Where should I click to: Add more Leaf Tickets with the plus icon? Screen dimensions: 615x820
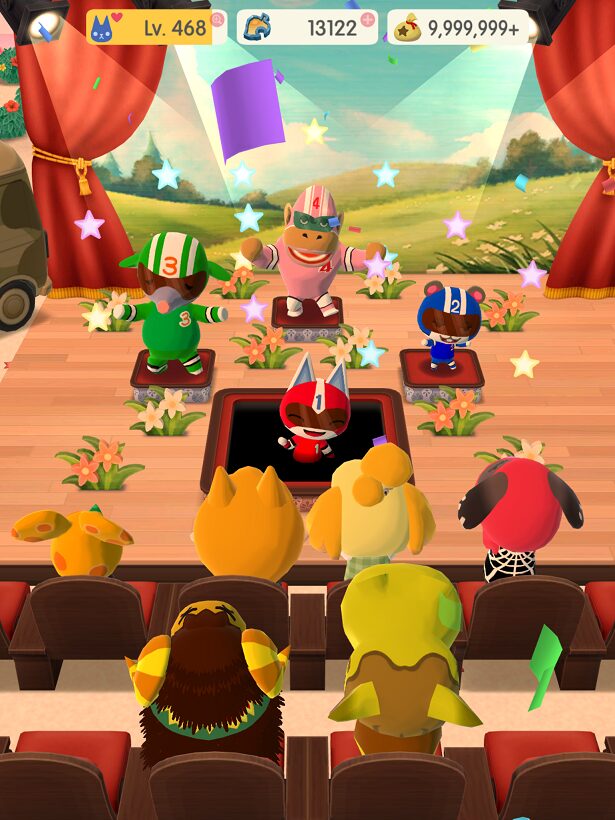click(367, 21)
